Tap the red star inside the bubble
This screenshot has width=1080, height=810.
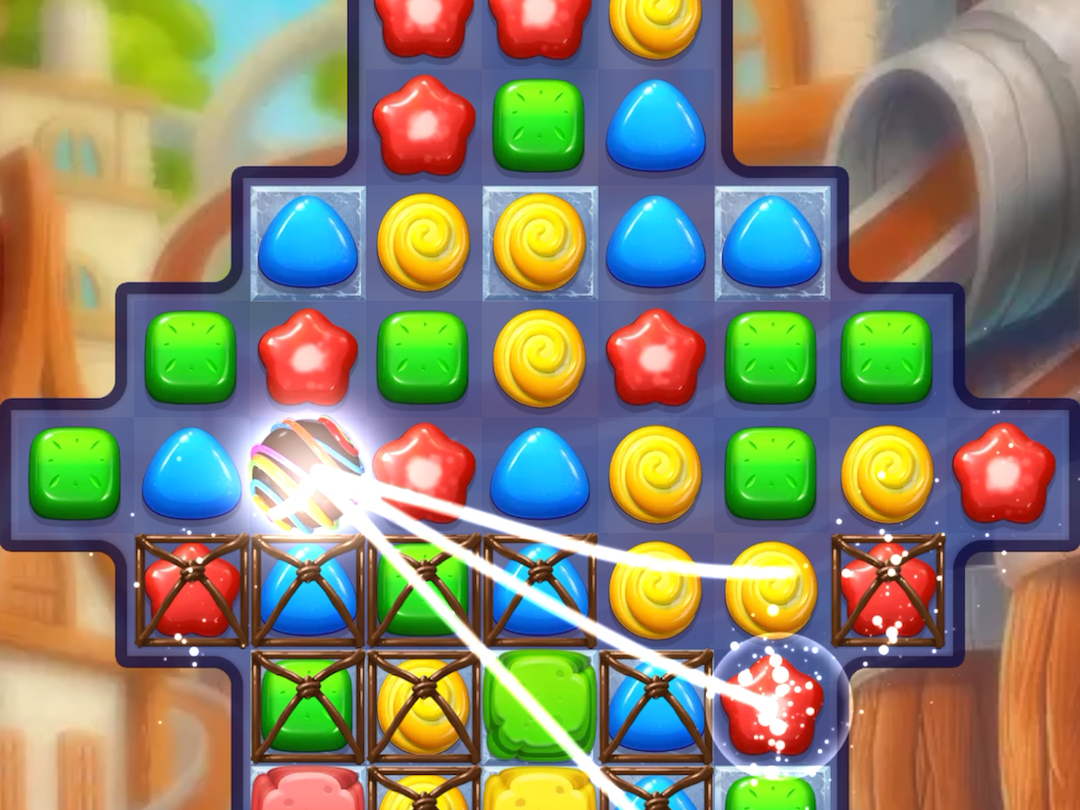(773, 700)
